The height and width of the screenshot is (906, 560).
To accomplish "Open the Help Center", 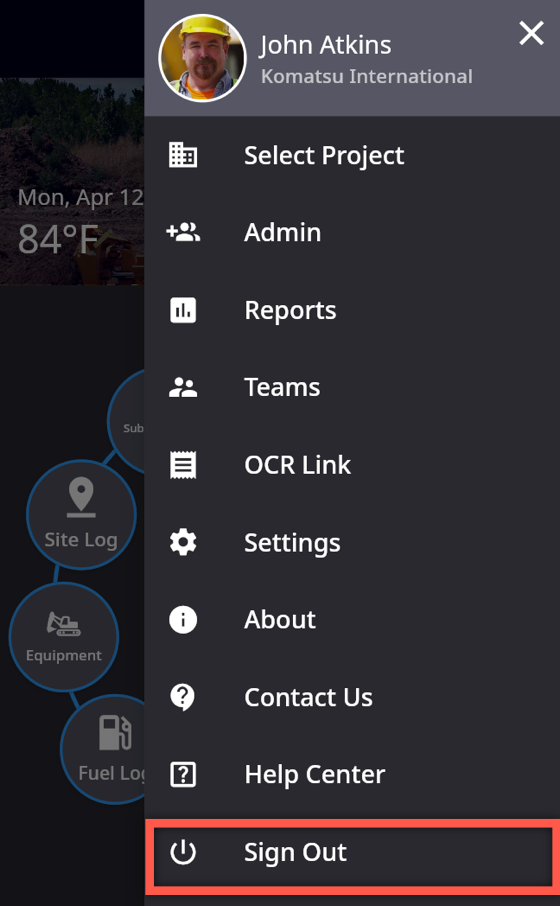I will click(x=352, y=775).
